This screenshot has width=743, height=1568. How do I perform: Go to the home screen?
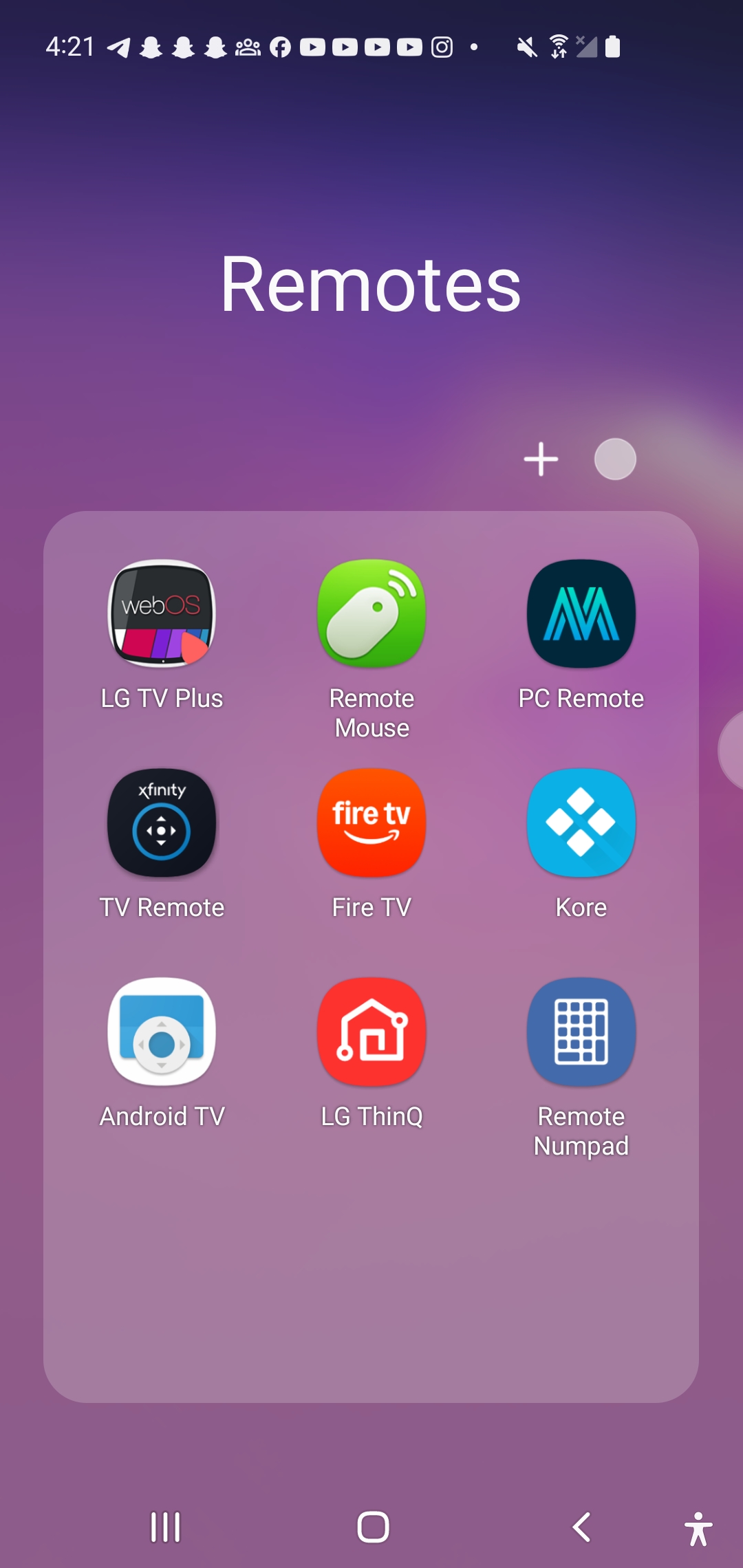coord(373,1527)
